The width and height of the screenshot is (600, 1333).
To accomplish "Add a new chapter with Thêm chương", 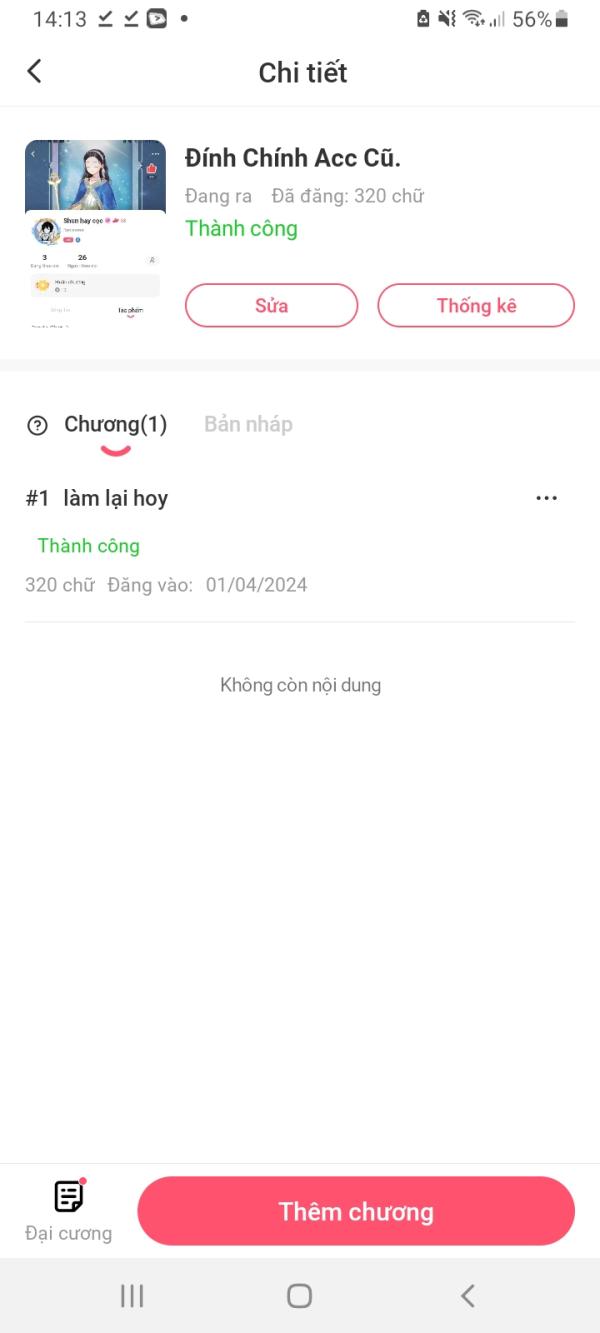I will pyautogui.click(x=356, y=1211).
